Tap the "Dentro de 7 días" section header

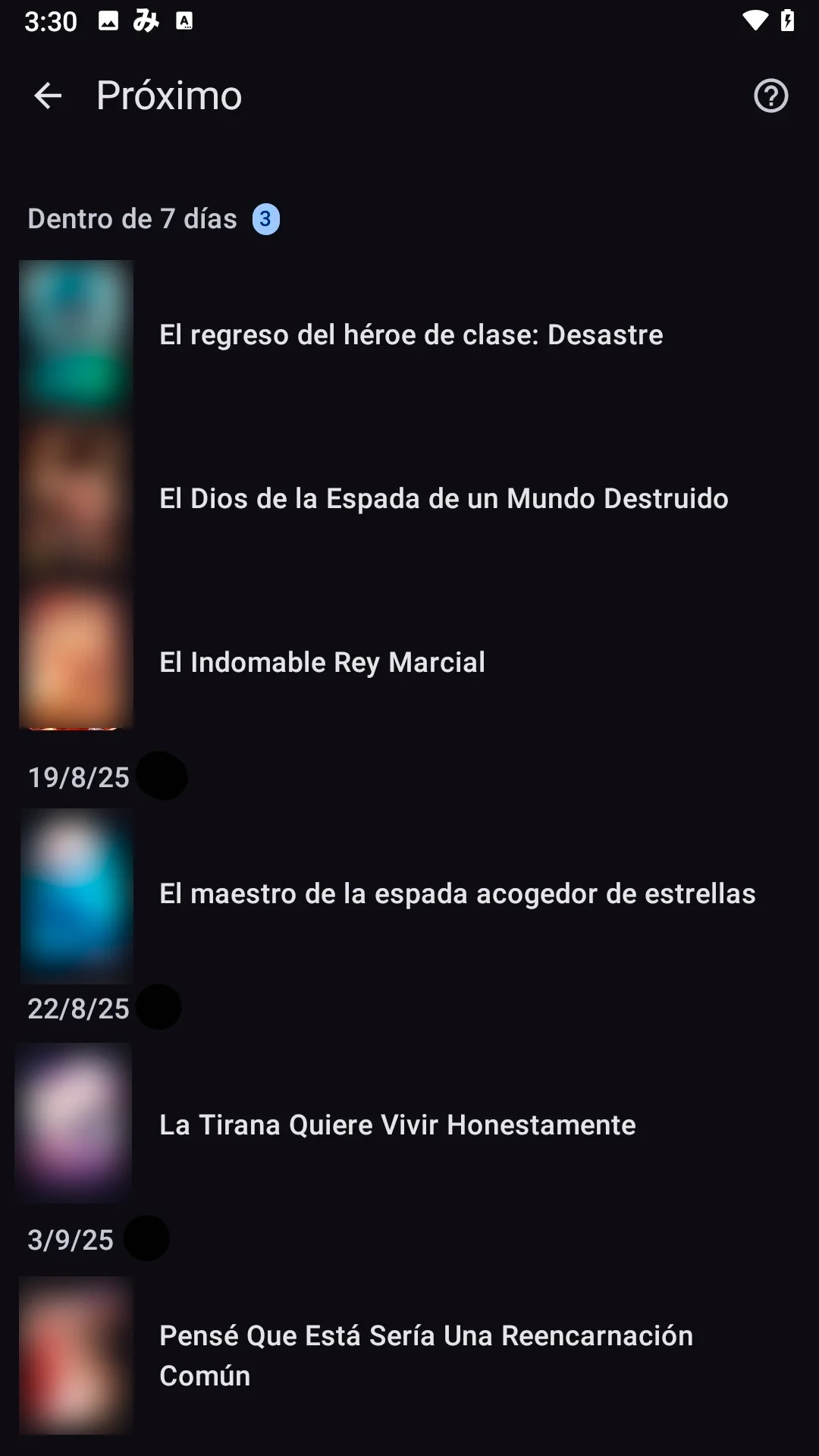130,218
